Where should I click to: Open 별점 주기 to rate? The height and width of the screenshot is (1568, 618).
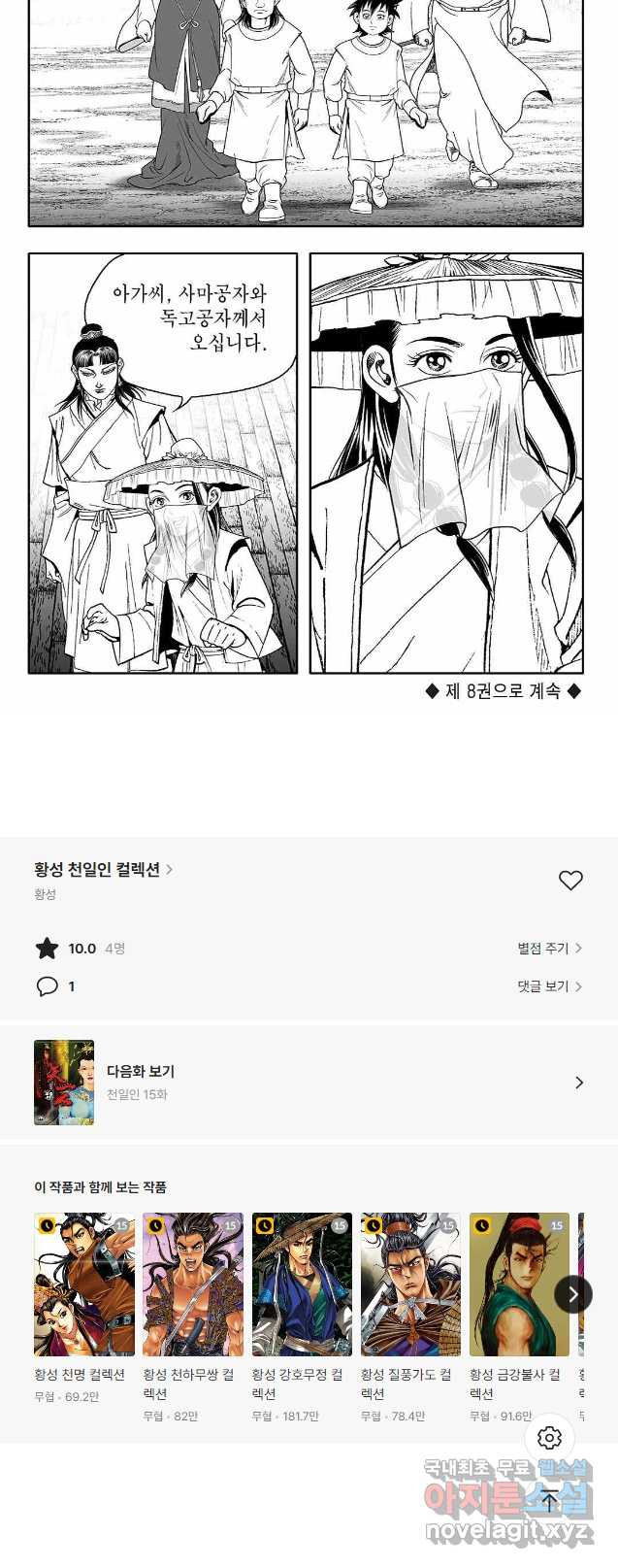549,949
